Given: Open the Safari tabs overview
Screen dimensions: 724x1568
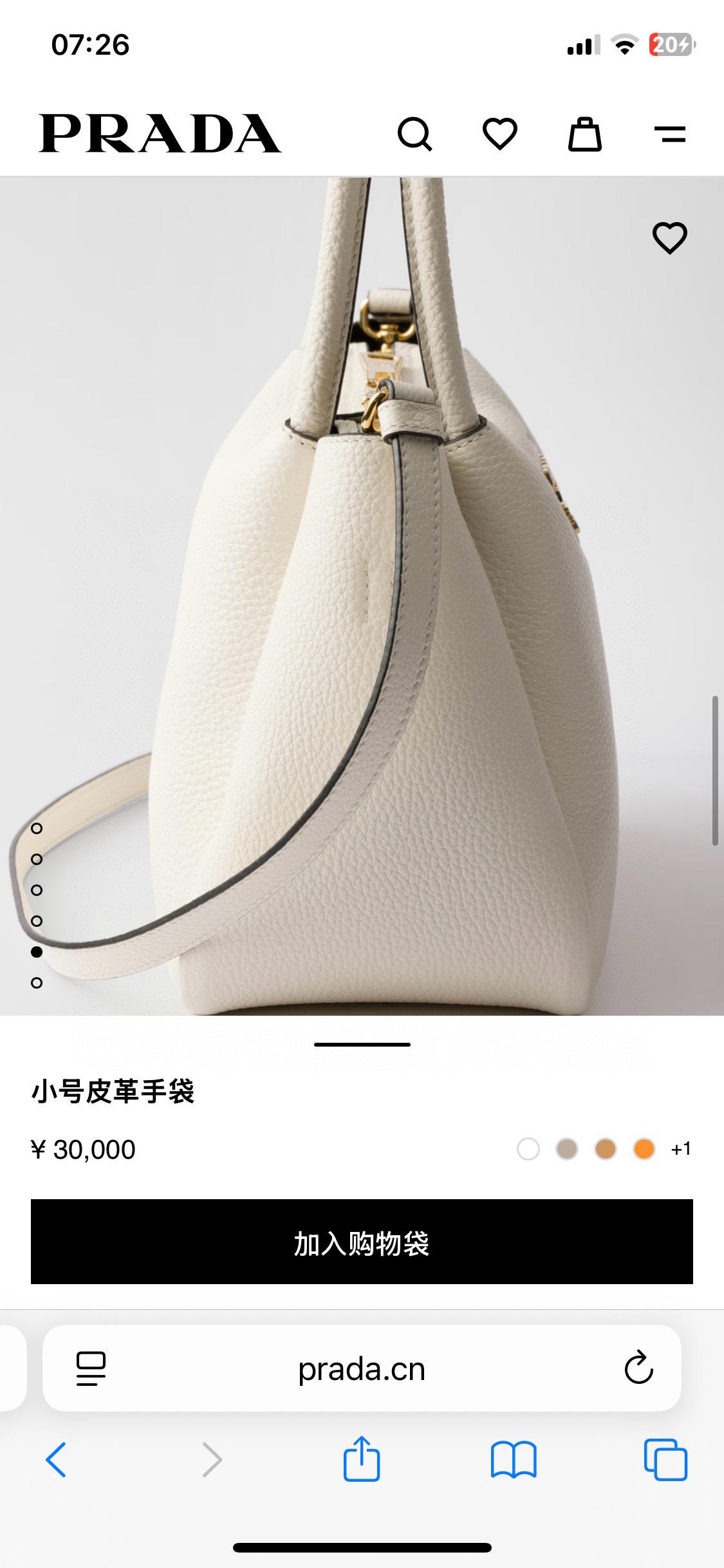Looking at the screenshot, I should coord(665,1460).
